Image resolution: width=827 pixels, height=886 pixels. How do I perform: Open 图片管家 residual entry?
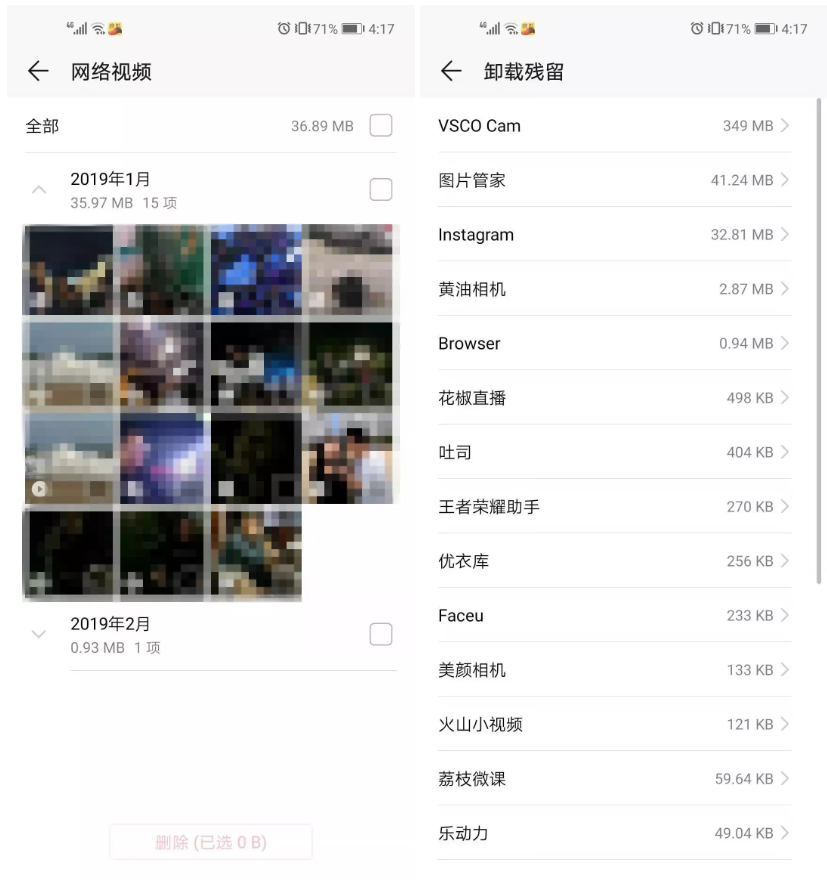point(614,180)
